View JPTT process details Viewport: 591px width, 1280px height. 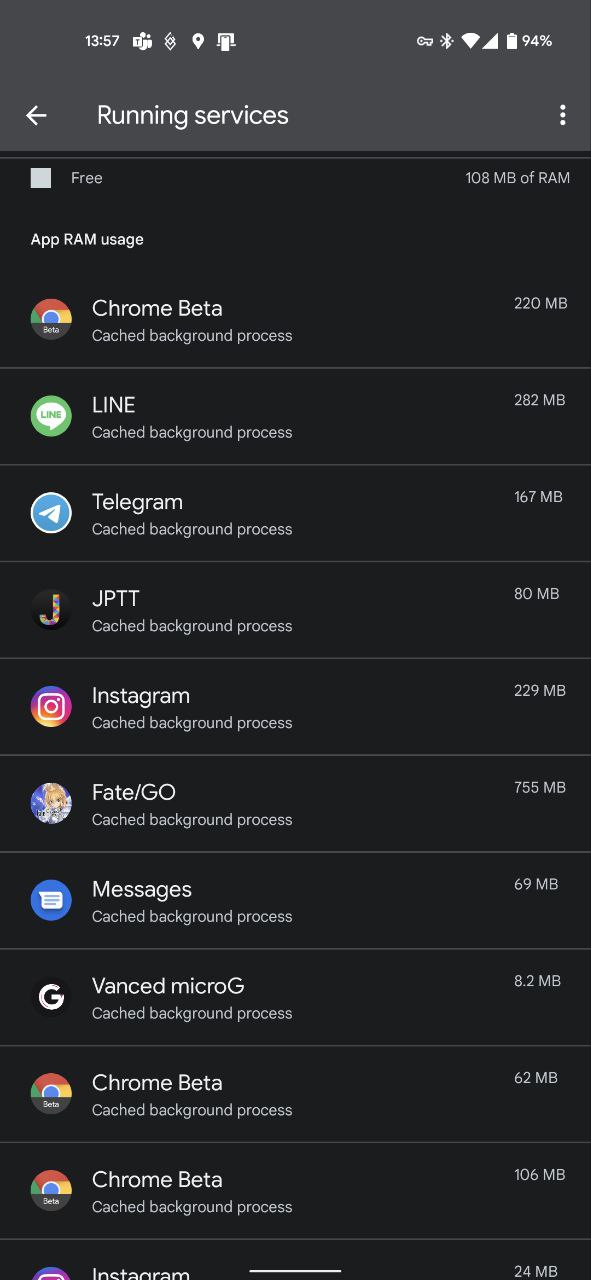point(295,610)
